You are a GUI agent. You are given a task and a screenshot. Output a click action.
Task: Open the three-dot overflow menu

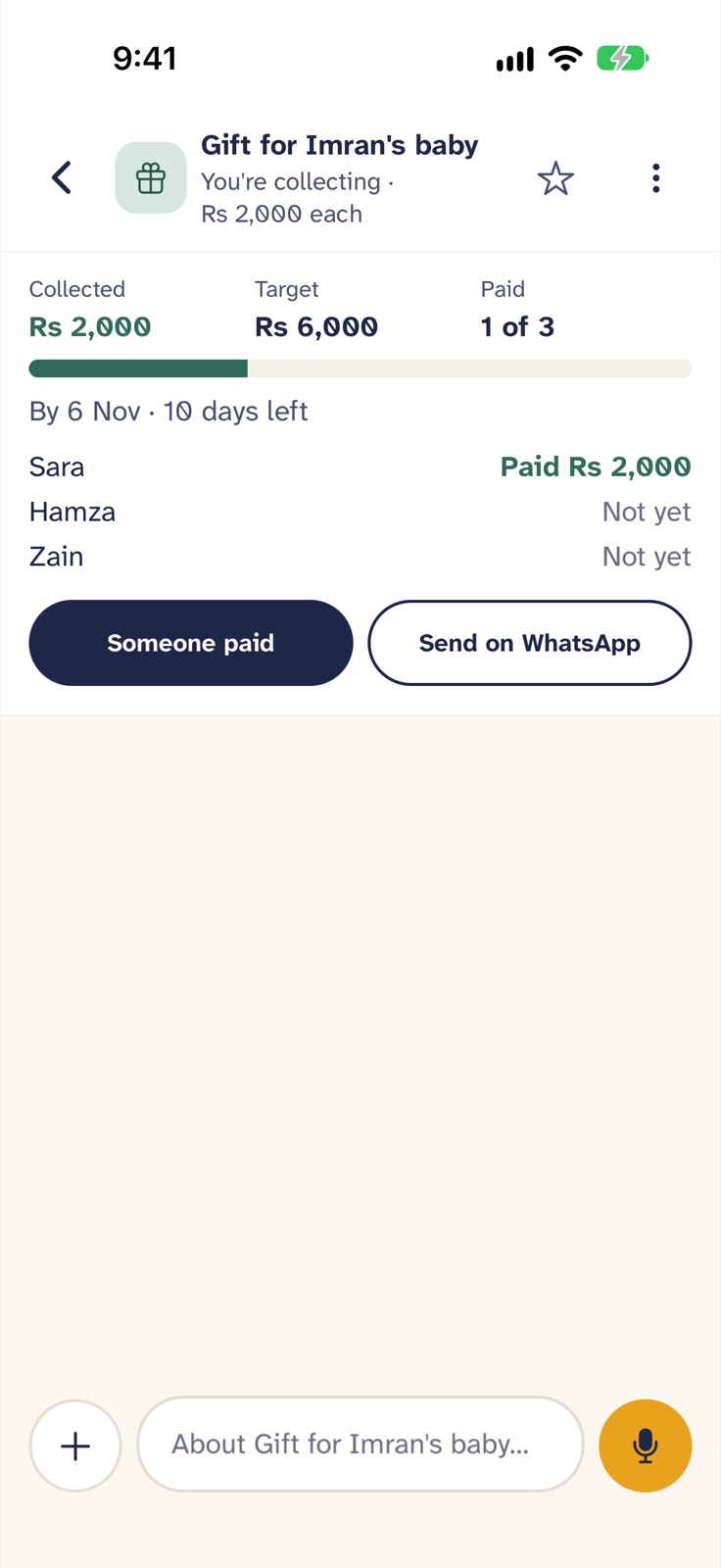coord(656,178)
